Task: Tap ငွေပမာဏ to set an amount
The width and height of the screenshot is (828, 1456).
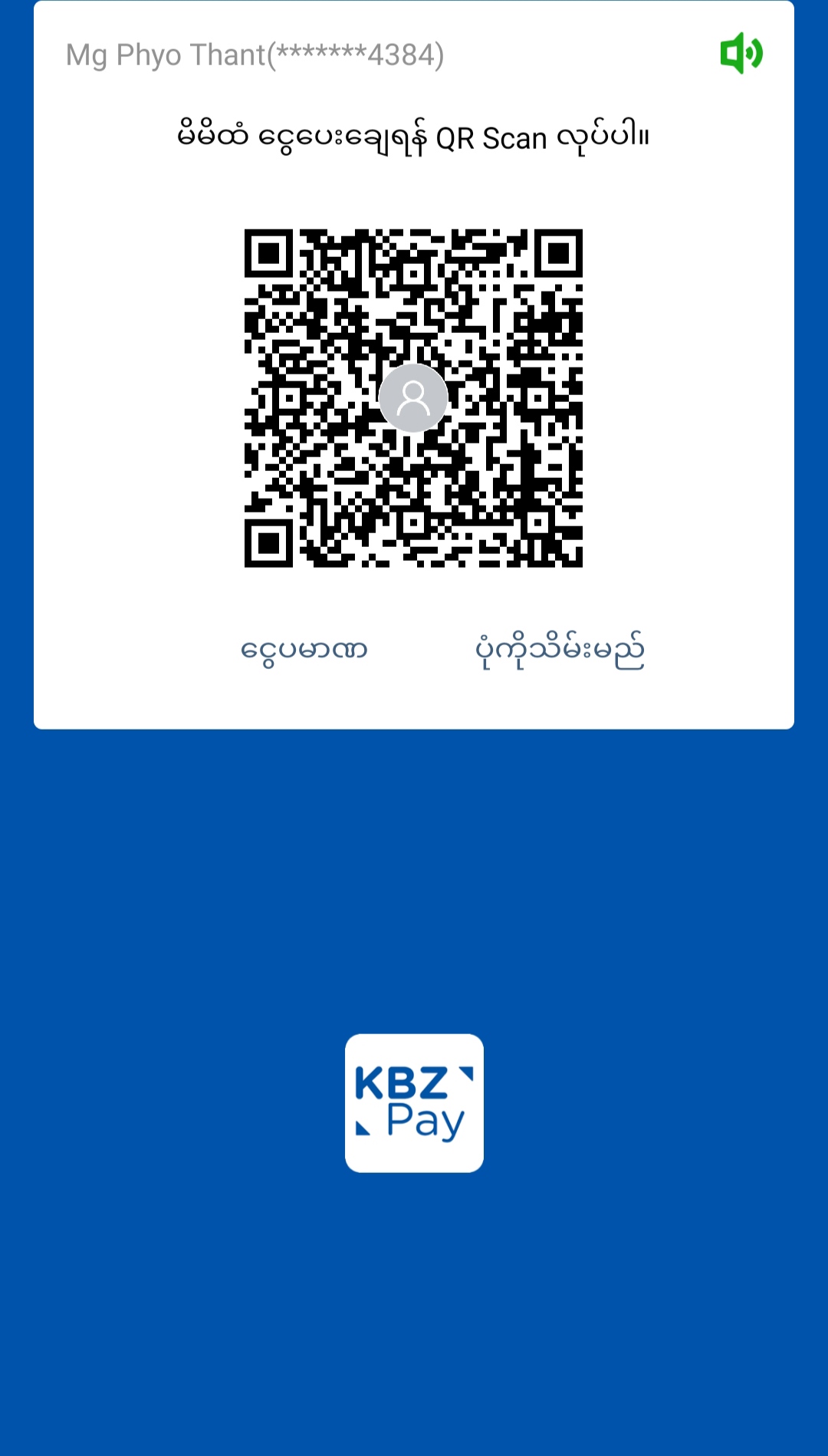Action: (x=304, y=651)
